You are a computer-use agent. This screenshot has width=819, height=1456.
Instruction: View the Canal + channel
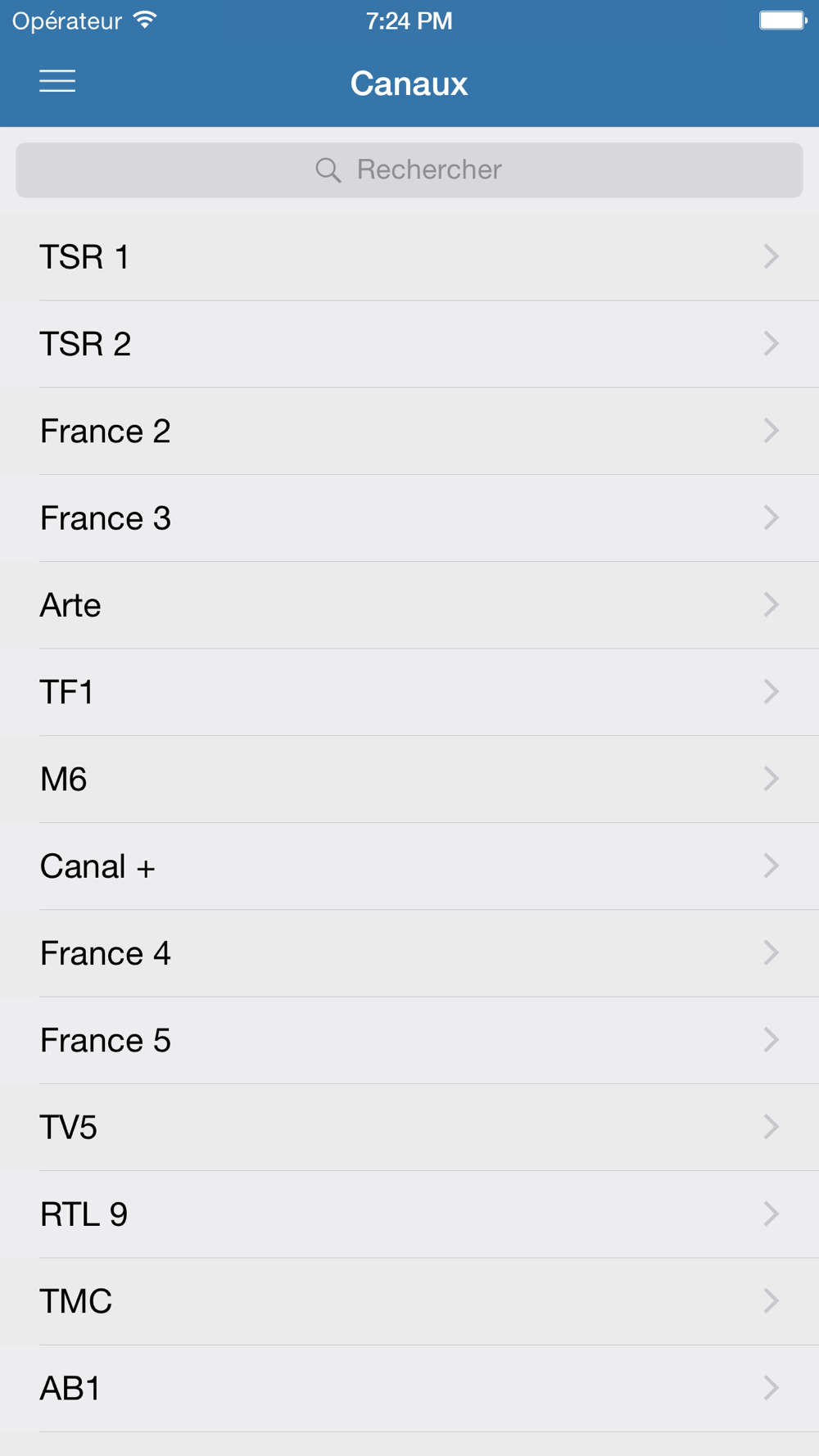(409, 866)
